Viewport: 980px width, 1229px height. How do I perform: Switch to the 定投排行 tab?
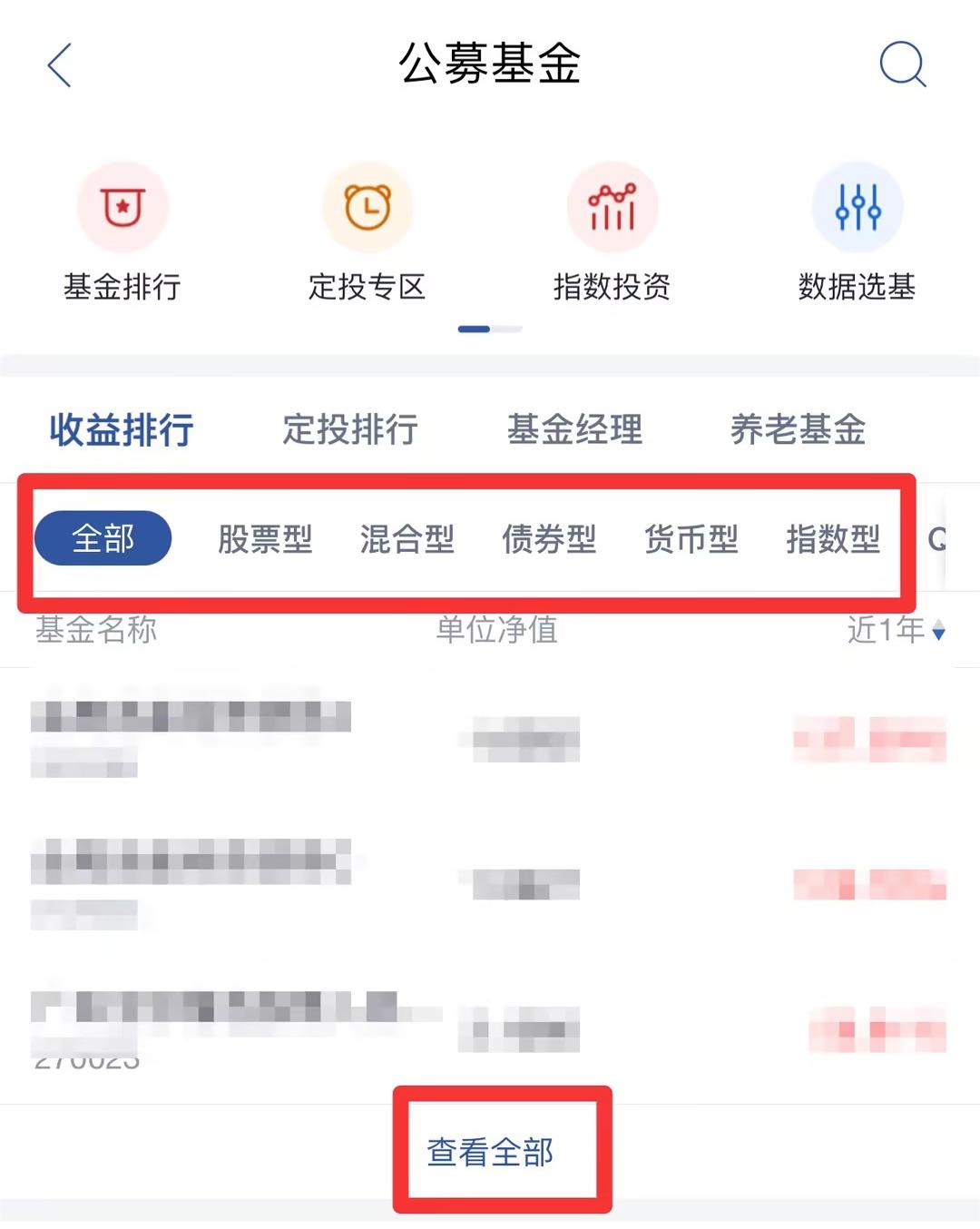tap(350, 429)
